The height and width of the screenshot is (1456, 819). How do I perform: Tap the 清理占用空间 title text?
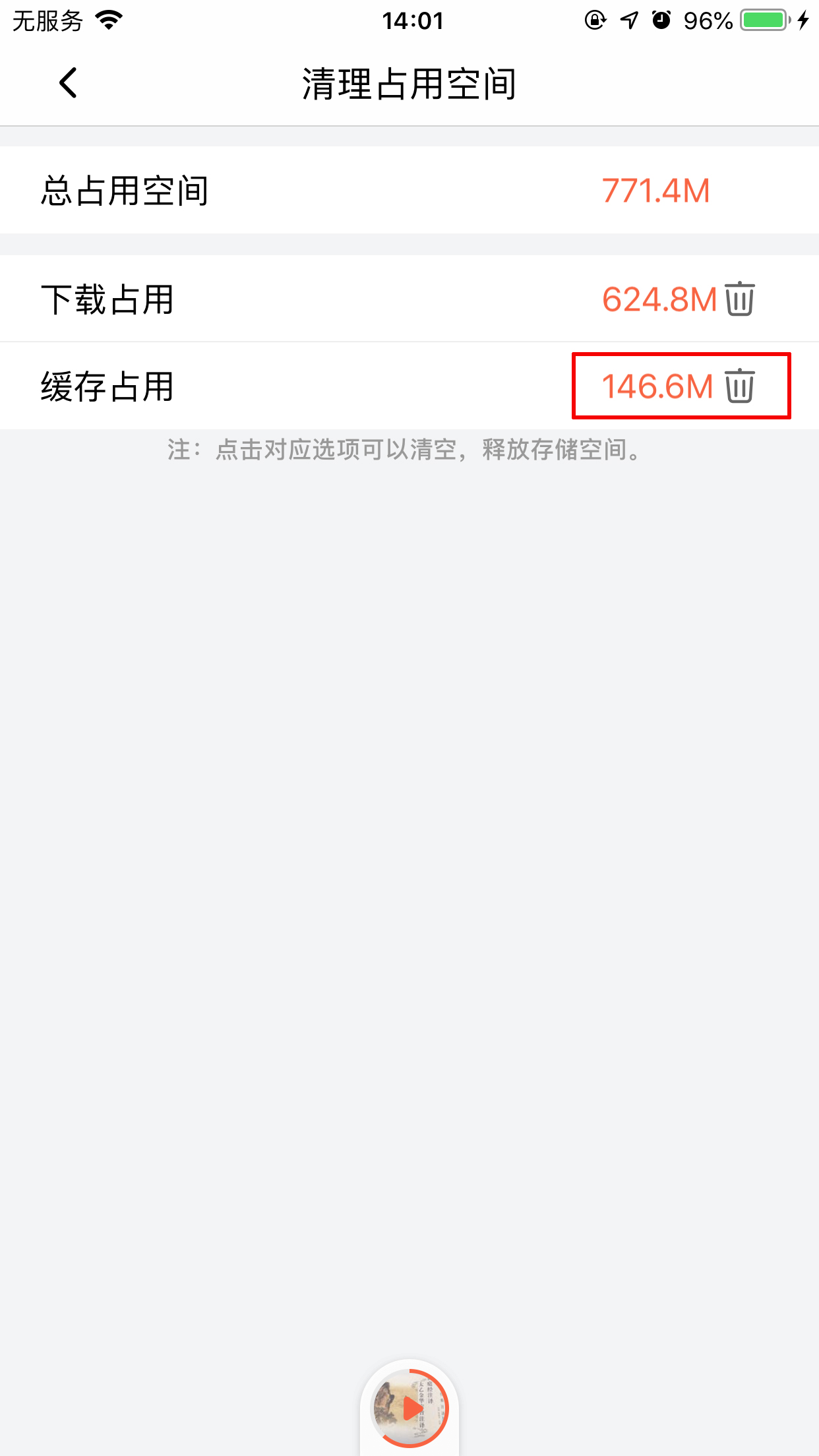click(x=409, y=82)
